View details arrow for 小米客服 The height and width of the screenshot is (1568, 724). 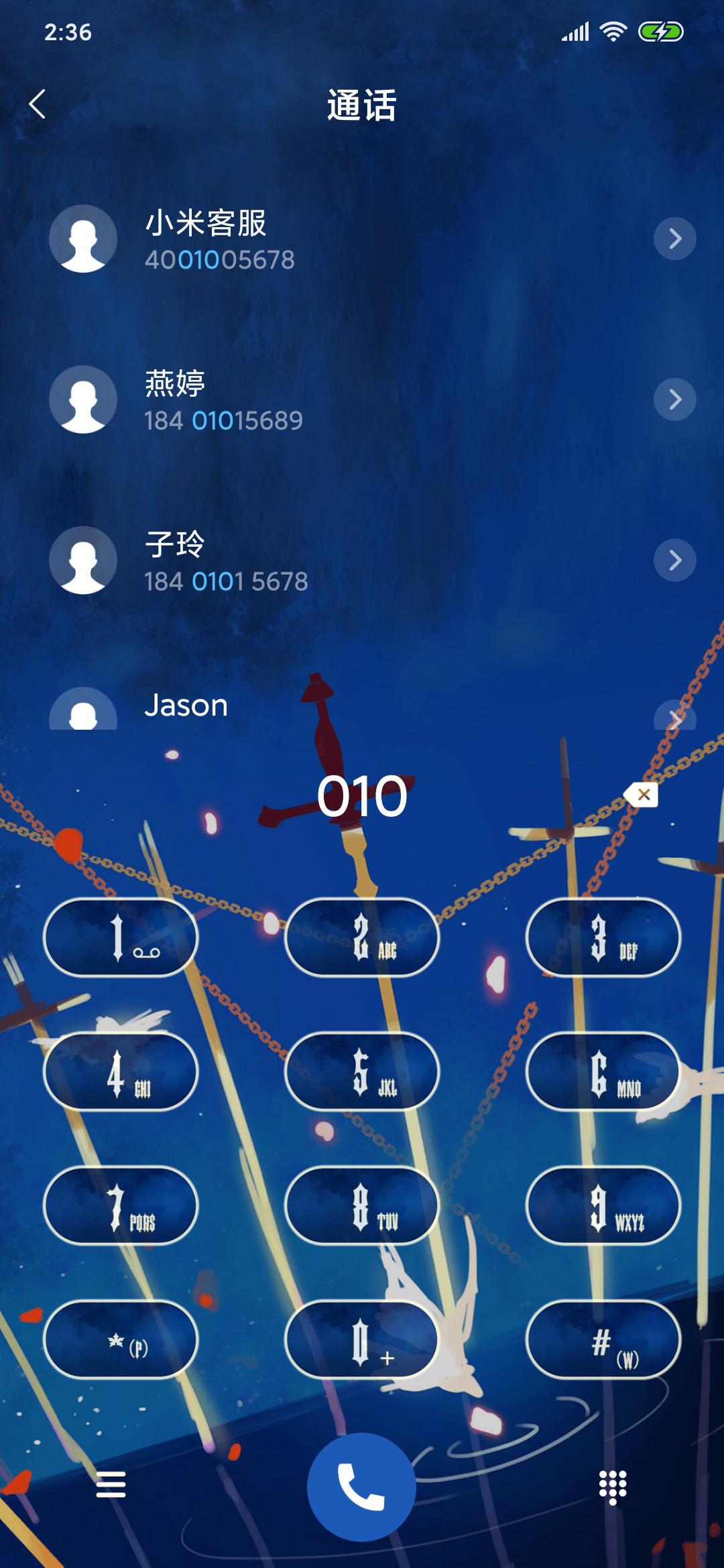675,239
